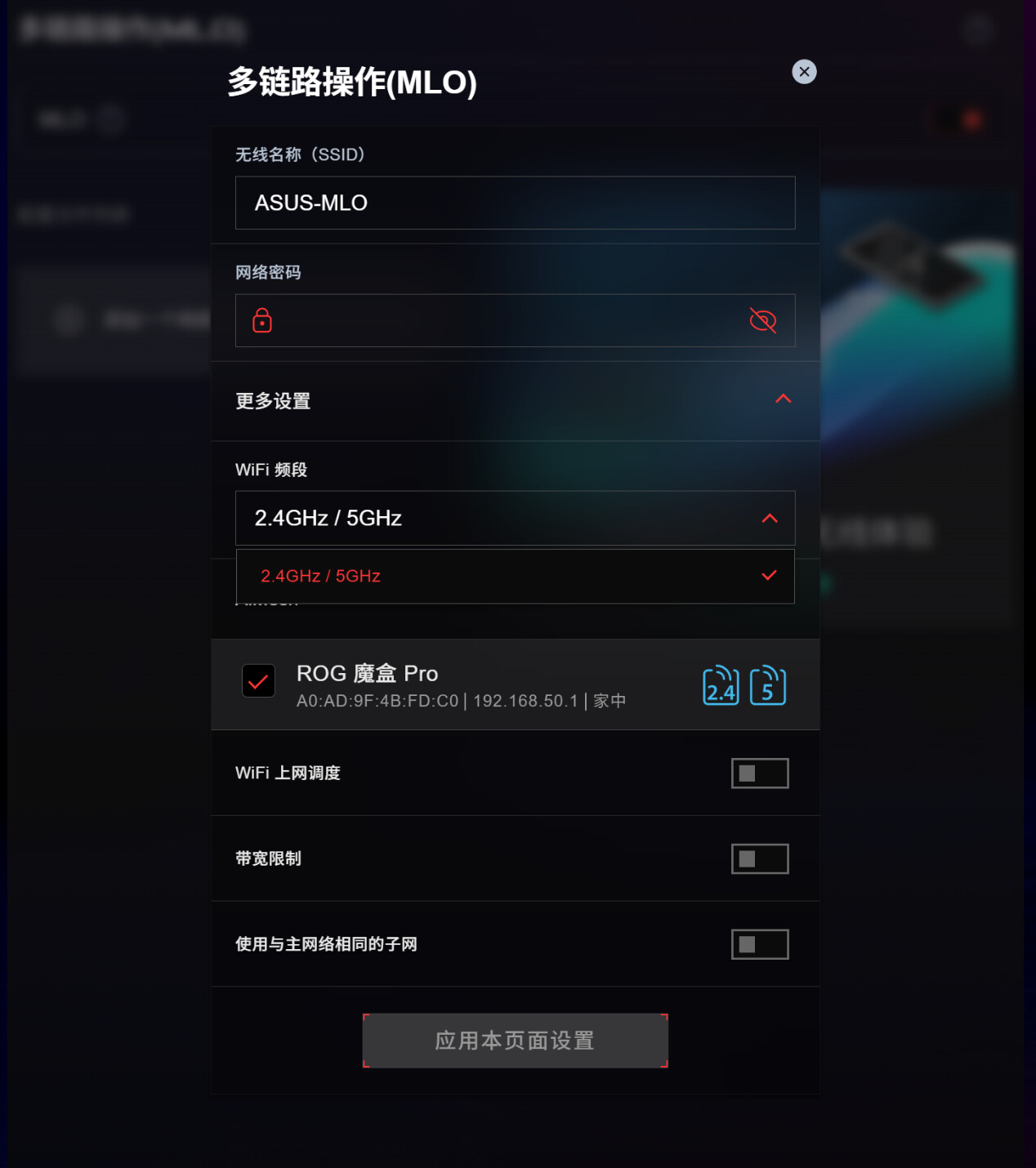1036x1168 pixels.
Task: Turn on 带宽限制
Action: coord(759,859)
